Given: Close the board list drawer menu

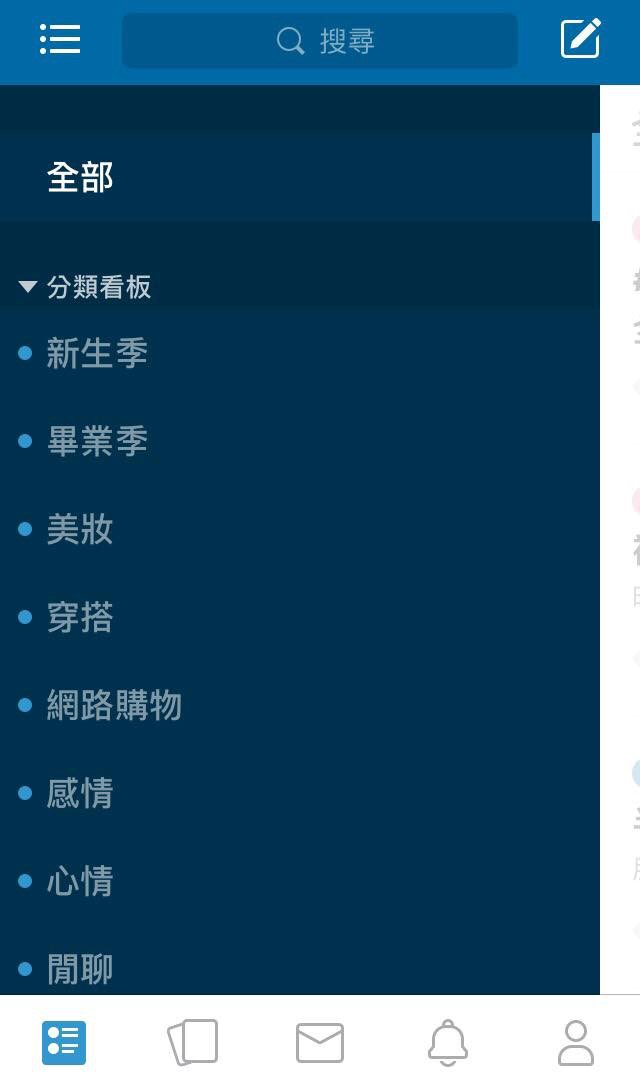Looking at the screenshot, I should tap(60, 40).
